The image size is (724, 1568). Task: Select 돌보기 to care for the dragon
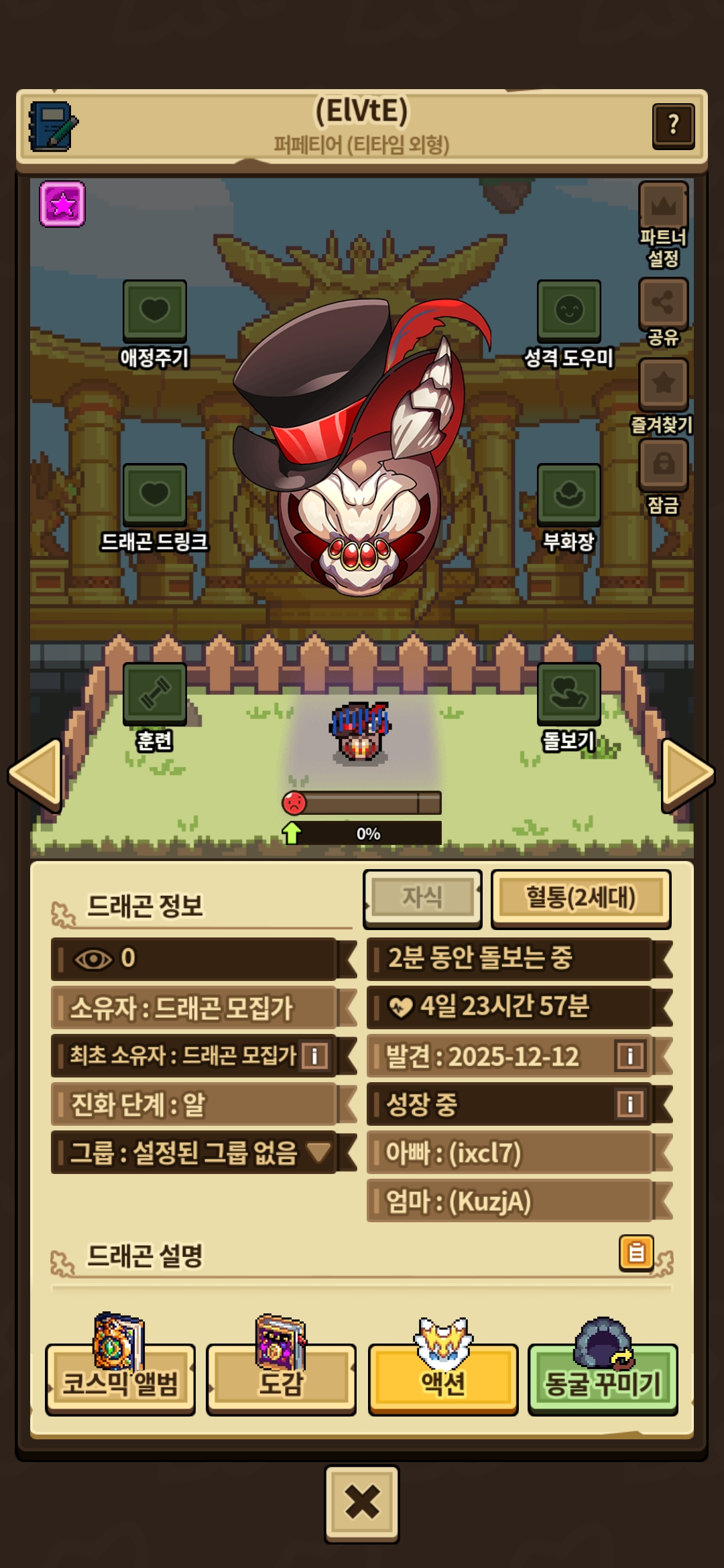point(568,694)
